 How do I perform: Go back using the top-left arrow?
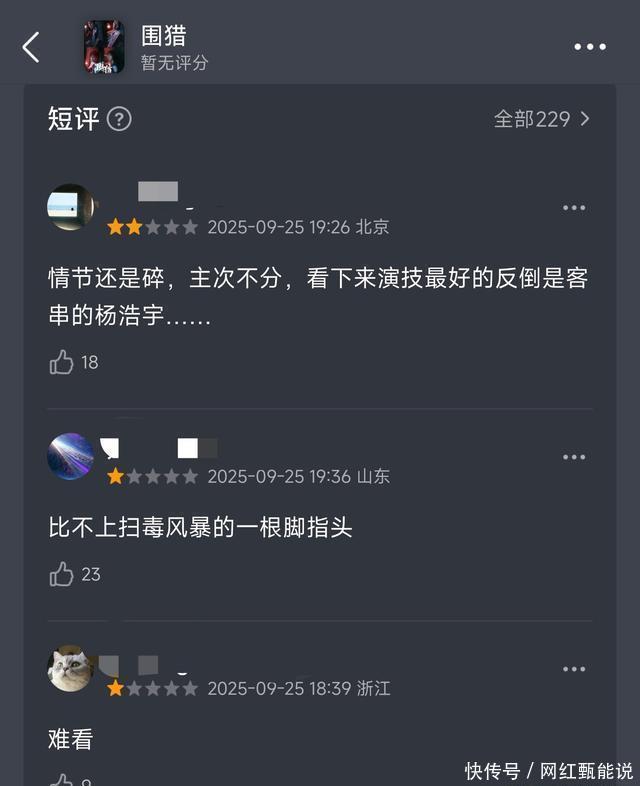(31, 47)
